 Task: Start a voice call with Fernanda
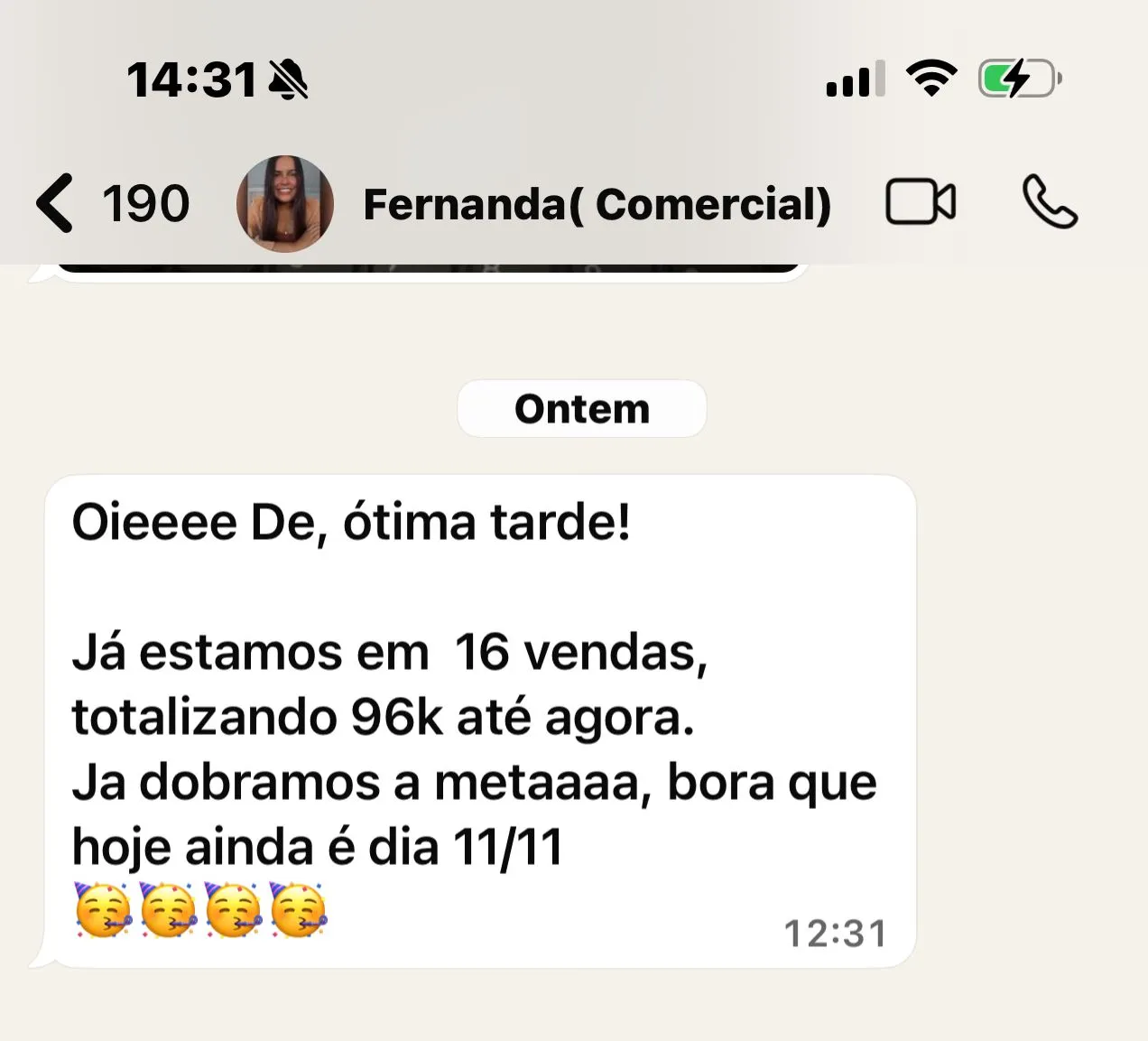pos(1049,202)
